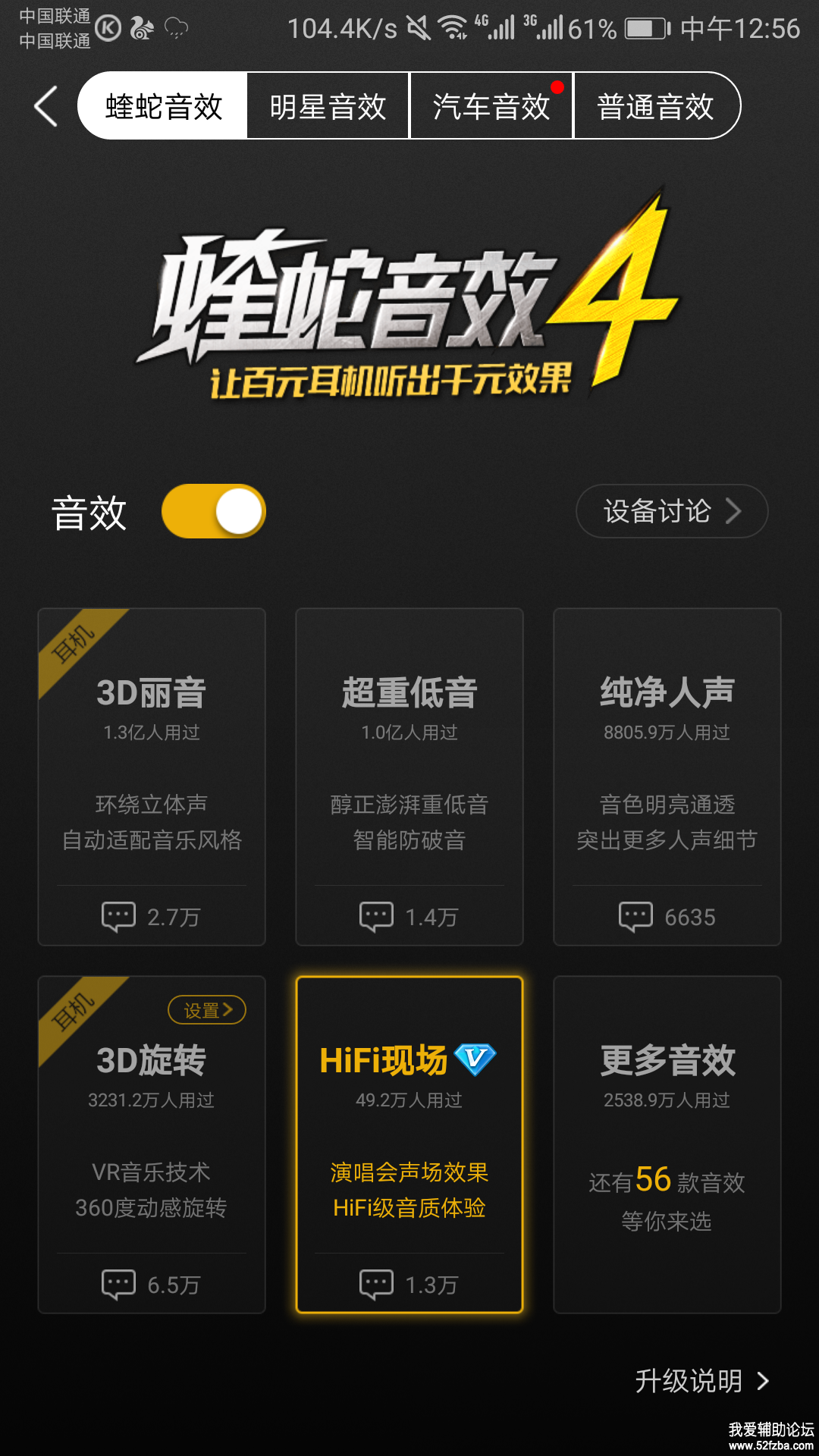View the 2.7万 comments on 3D丽音

152,917
